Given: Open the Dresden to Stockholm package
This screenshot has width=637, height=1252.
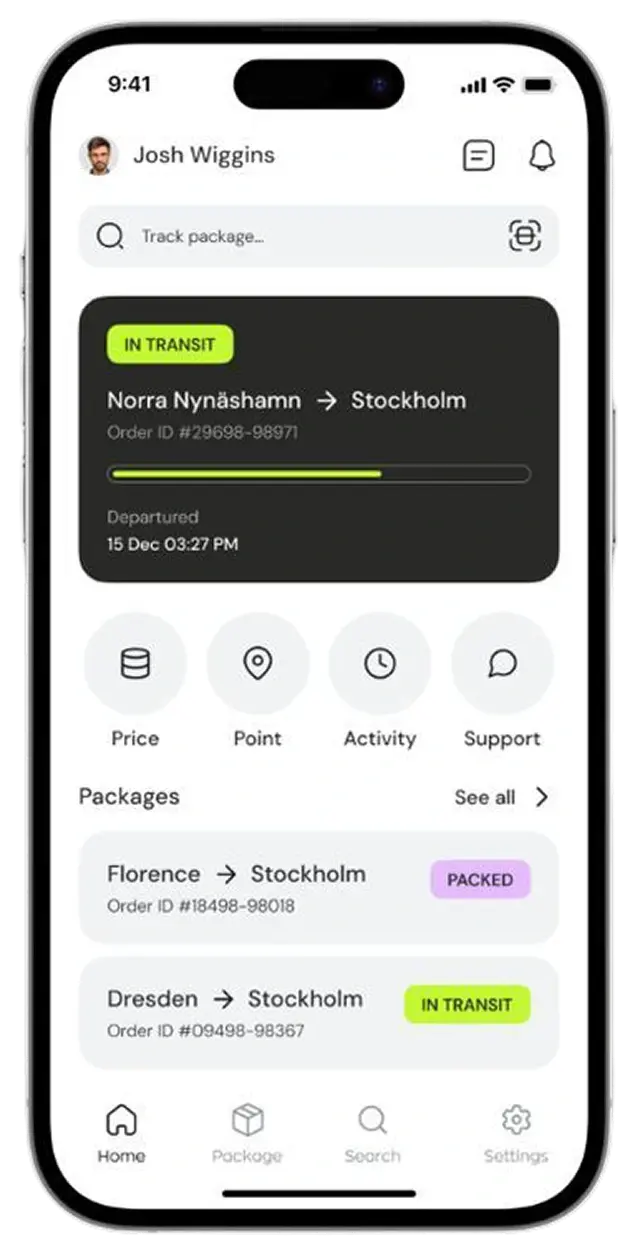Looking at the screenshot, I should click(318, 1013).
